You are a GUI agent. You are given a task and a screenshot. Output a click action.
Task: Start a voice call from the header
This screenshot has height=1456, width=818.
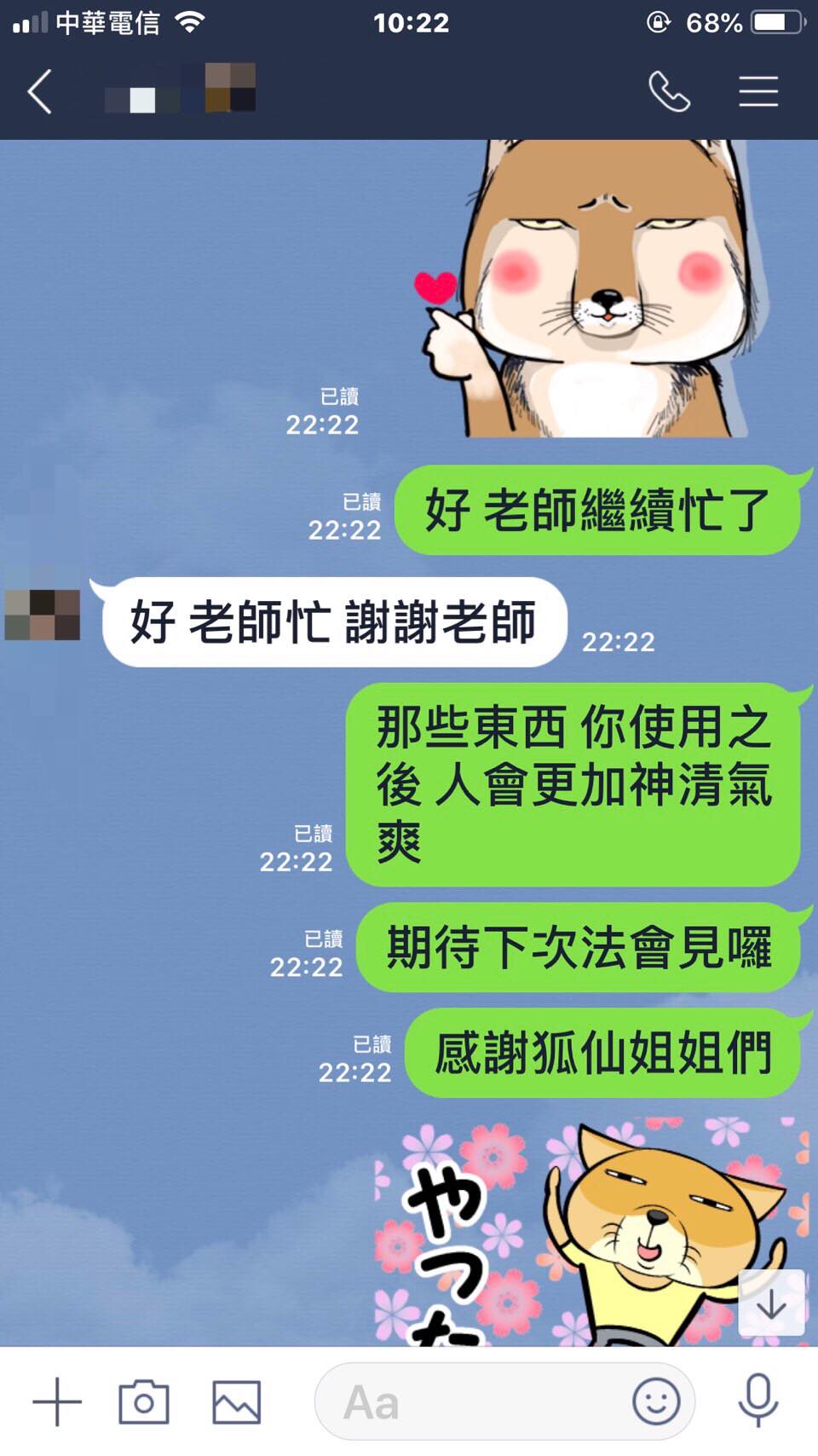pyautogui.click(x=669, y=92)
